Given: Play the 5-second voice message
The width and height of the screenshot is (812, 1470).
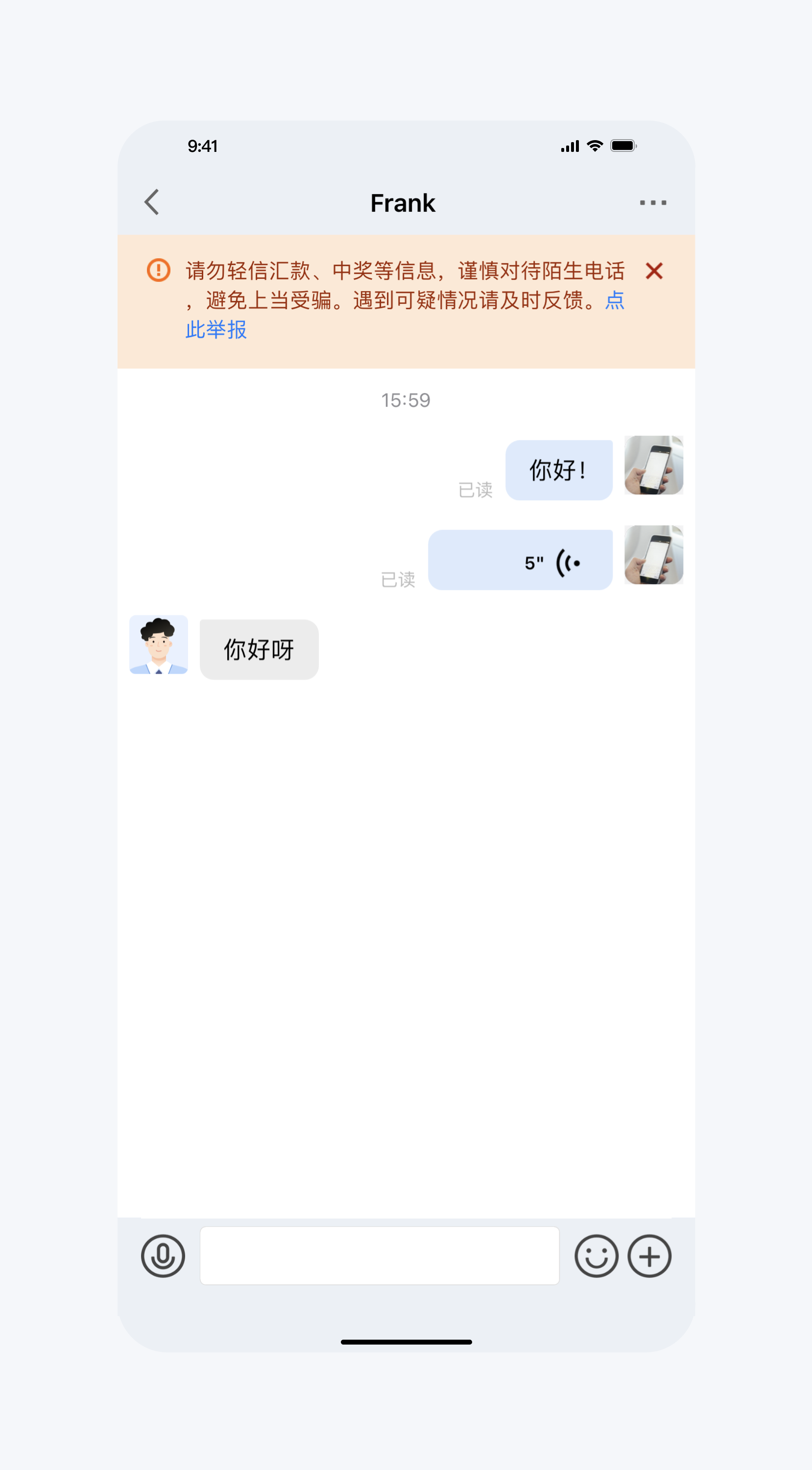Looking at the screenshot, I should tap(520, 561).
